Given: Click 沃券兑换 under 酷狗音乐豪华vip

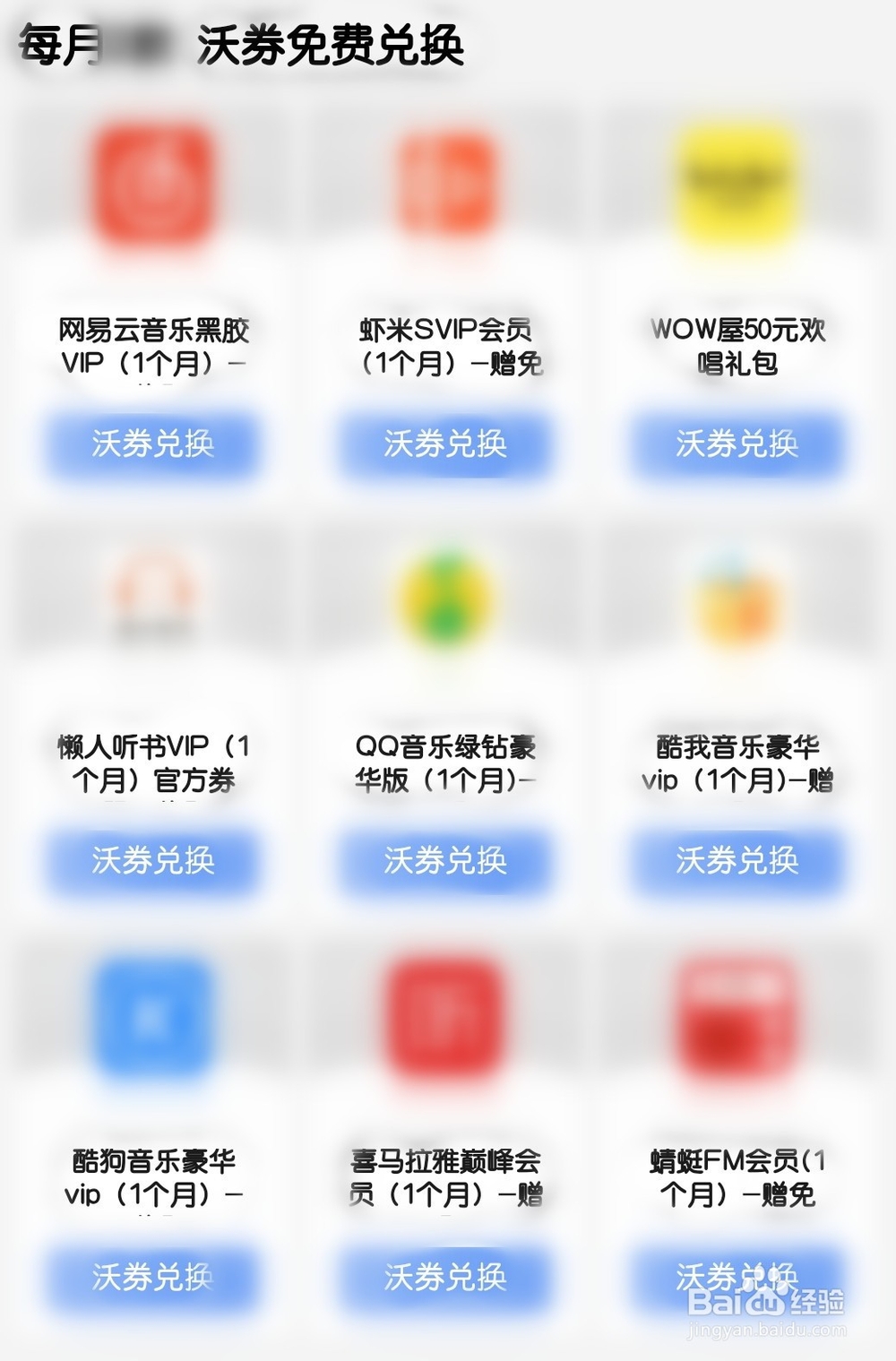Looking at the screenshot, I should tap(152, 1279).
